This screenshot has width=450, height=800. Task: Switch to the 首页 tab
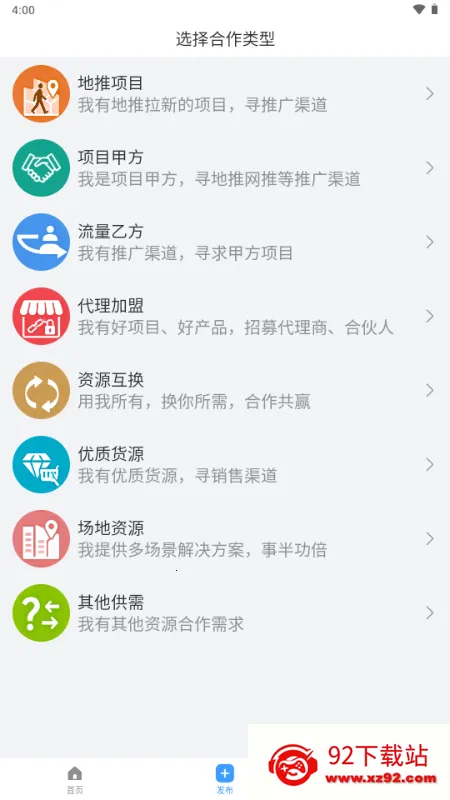click(x=75, y=780)
